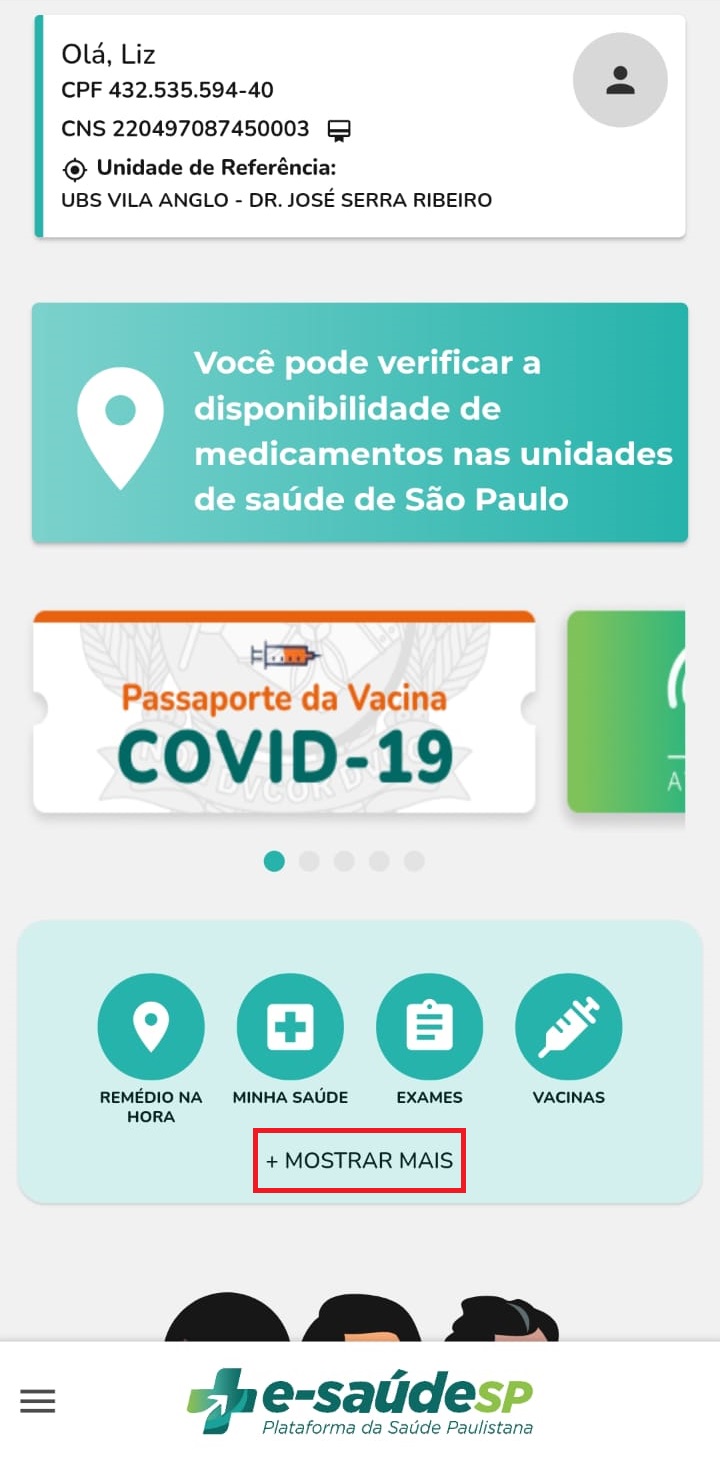Open the partially visible green carousel card
Screen dimensions: 720x1458
coord(626,711)
